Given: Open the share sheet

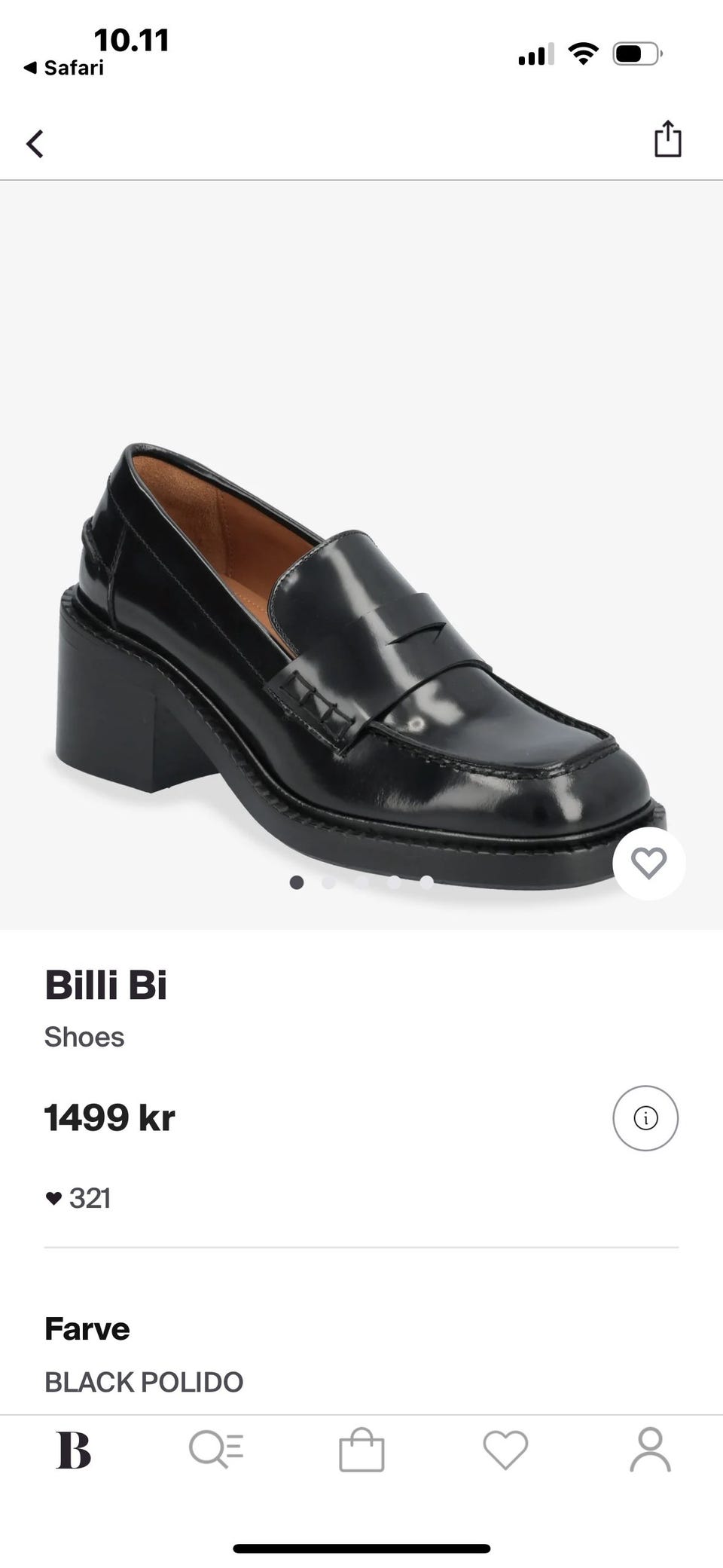Looking at the screenshot, I should (667, 140).
